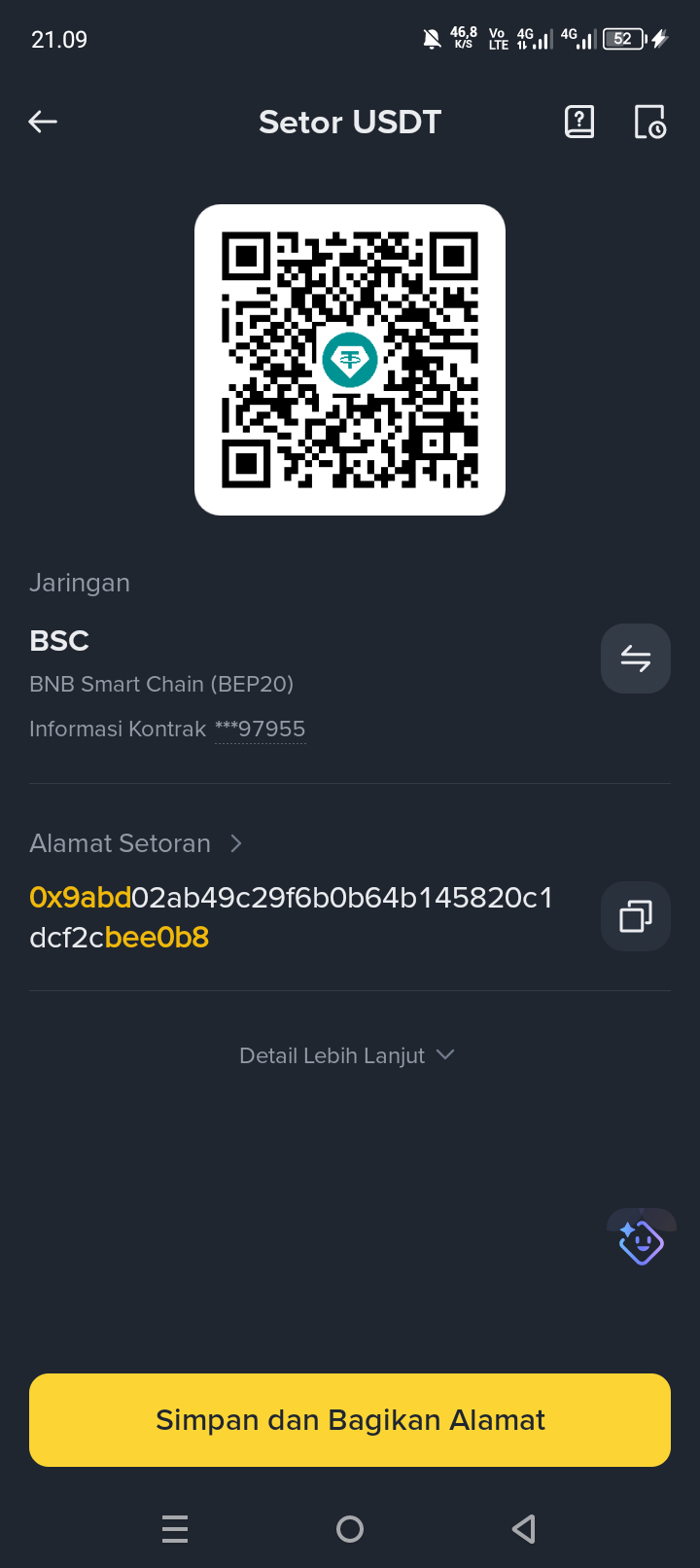Switch network with the swap arrows button
The width and height of the screenshot is (700, 1568).
click(x=636, y=659)
